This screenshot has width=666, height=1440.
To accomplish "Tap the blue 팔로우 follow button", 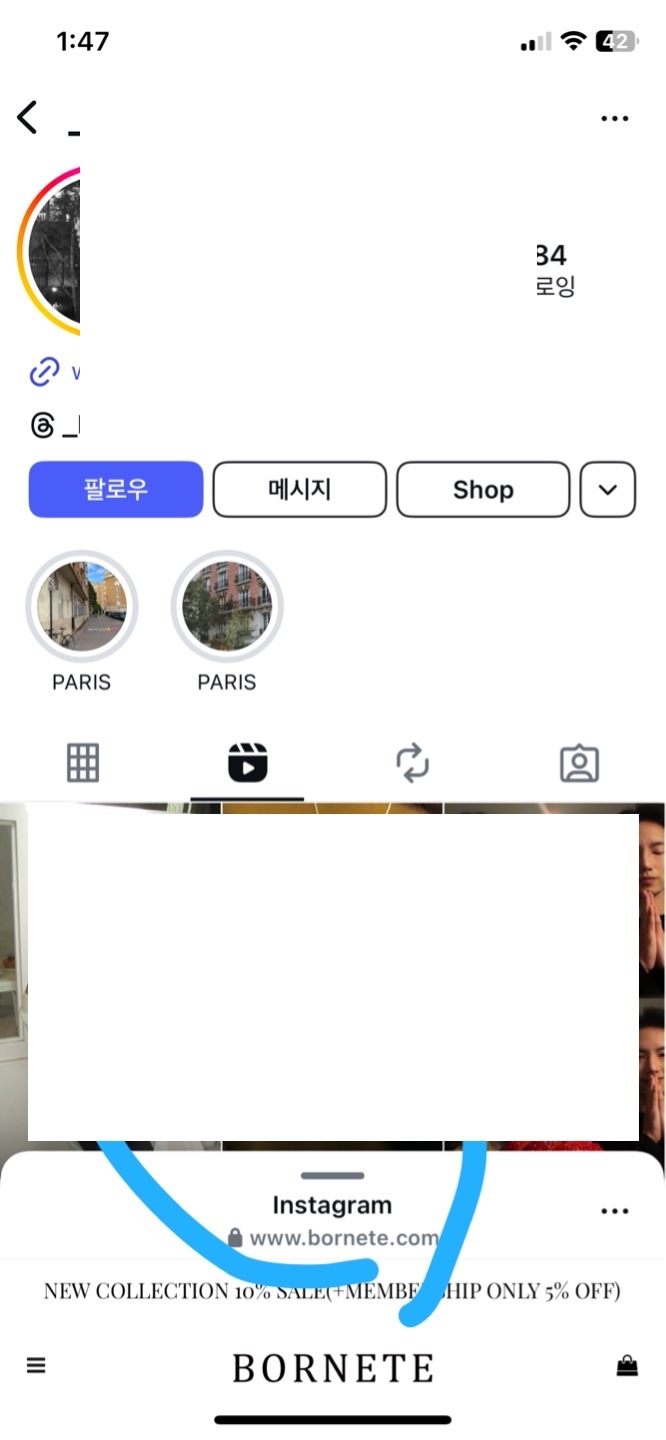I will point(116,489).
